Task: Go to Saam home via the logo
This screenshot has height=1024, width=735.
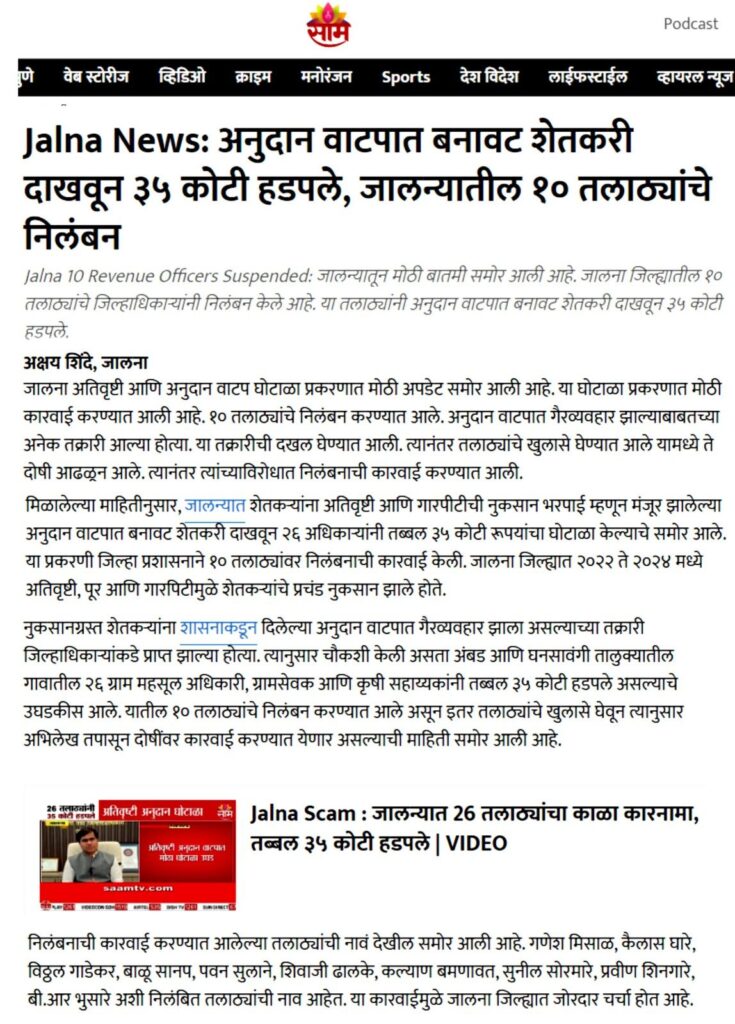Action: pyautogui.click(x=328, y=25)
